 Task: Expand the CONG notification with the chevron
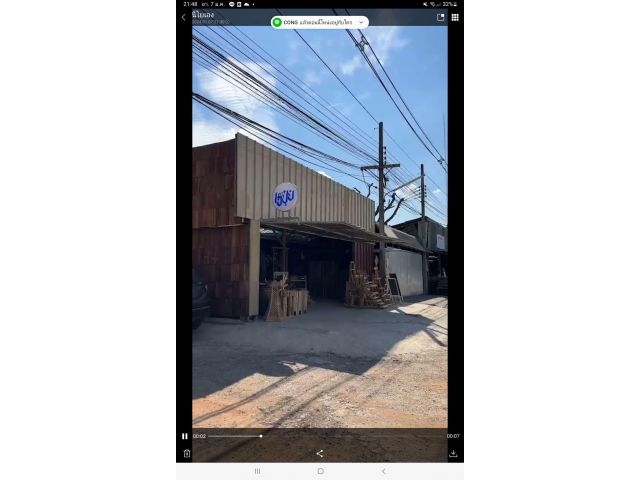[x=361, y=22]
